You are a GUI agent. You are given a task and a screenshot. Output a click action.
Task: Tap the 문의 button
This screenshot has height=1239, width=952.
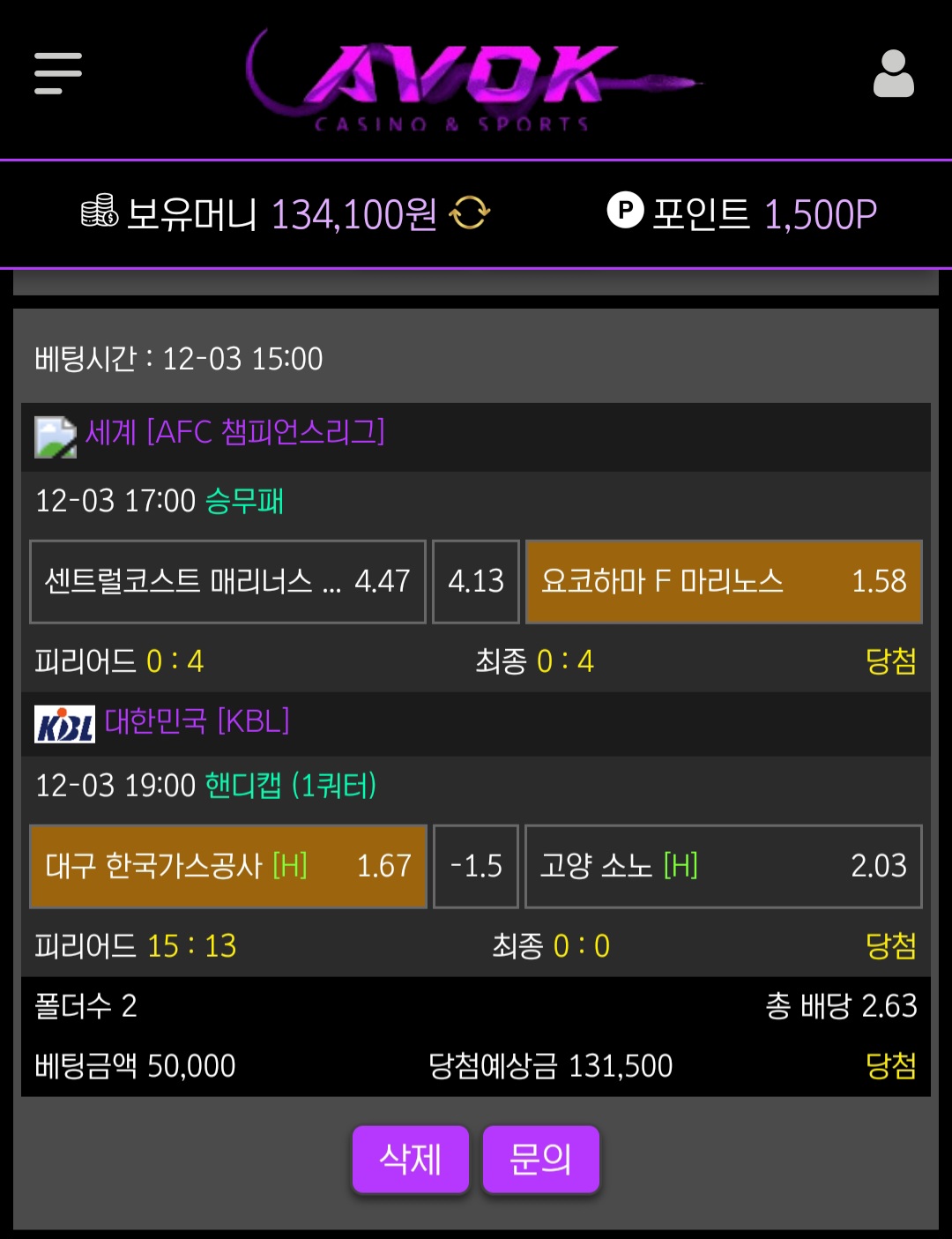(x=540, y=1159)
